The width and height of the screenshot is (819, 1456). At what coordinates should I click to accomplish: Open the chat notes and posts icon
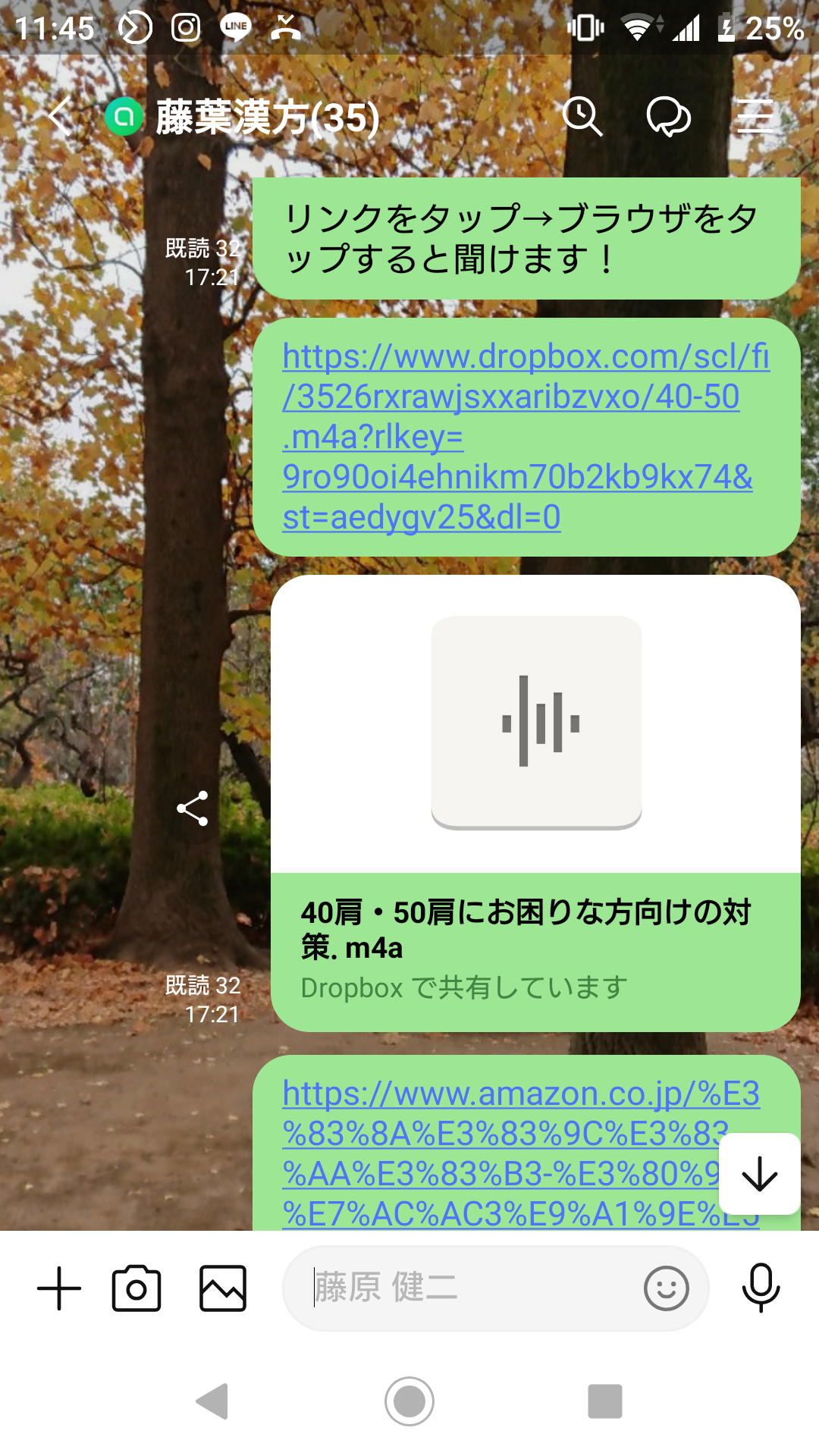[668, 117]
